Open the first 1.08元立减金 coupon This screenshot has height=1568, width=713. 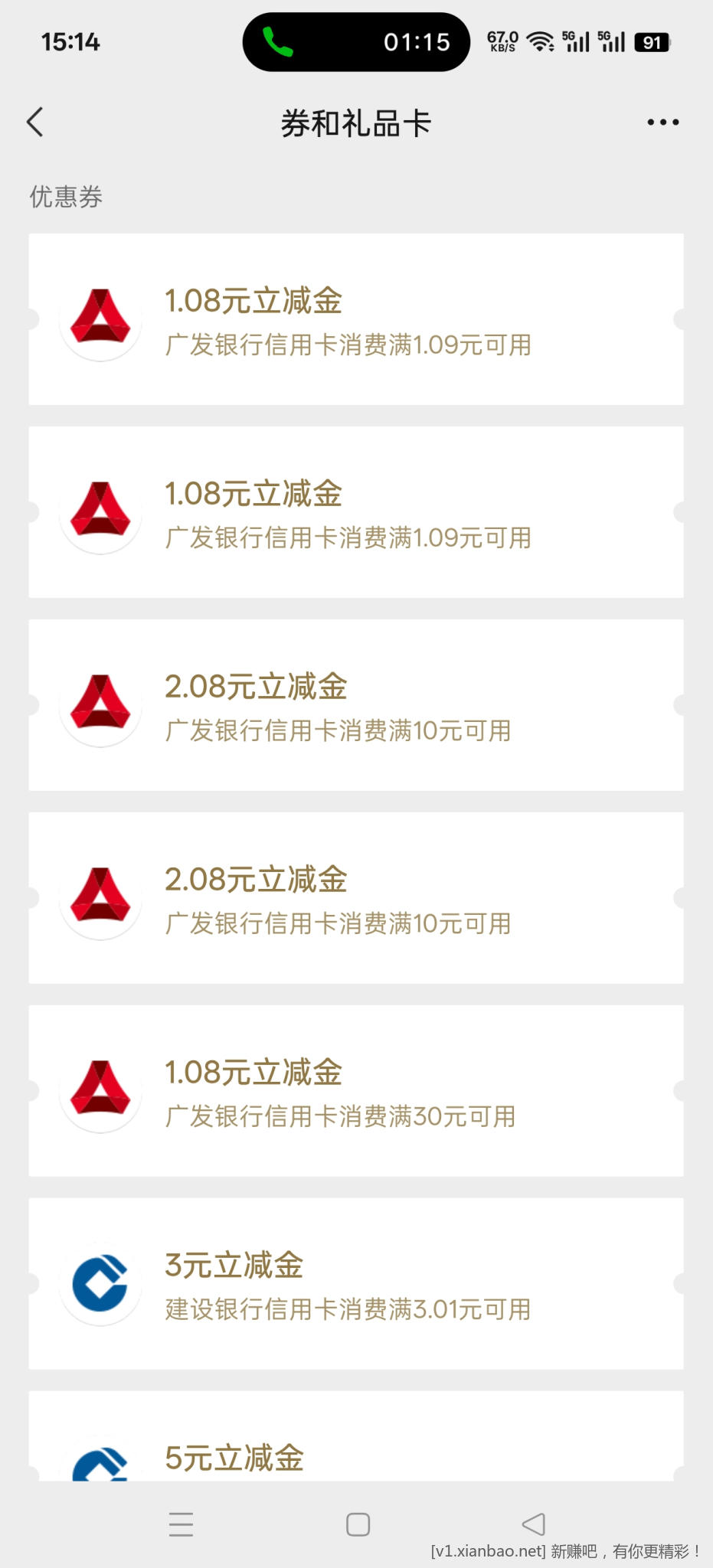[356, 322]
